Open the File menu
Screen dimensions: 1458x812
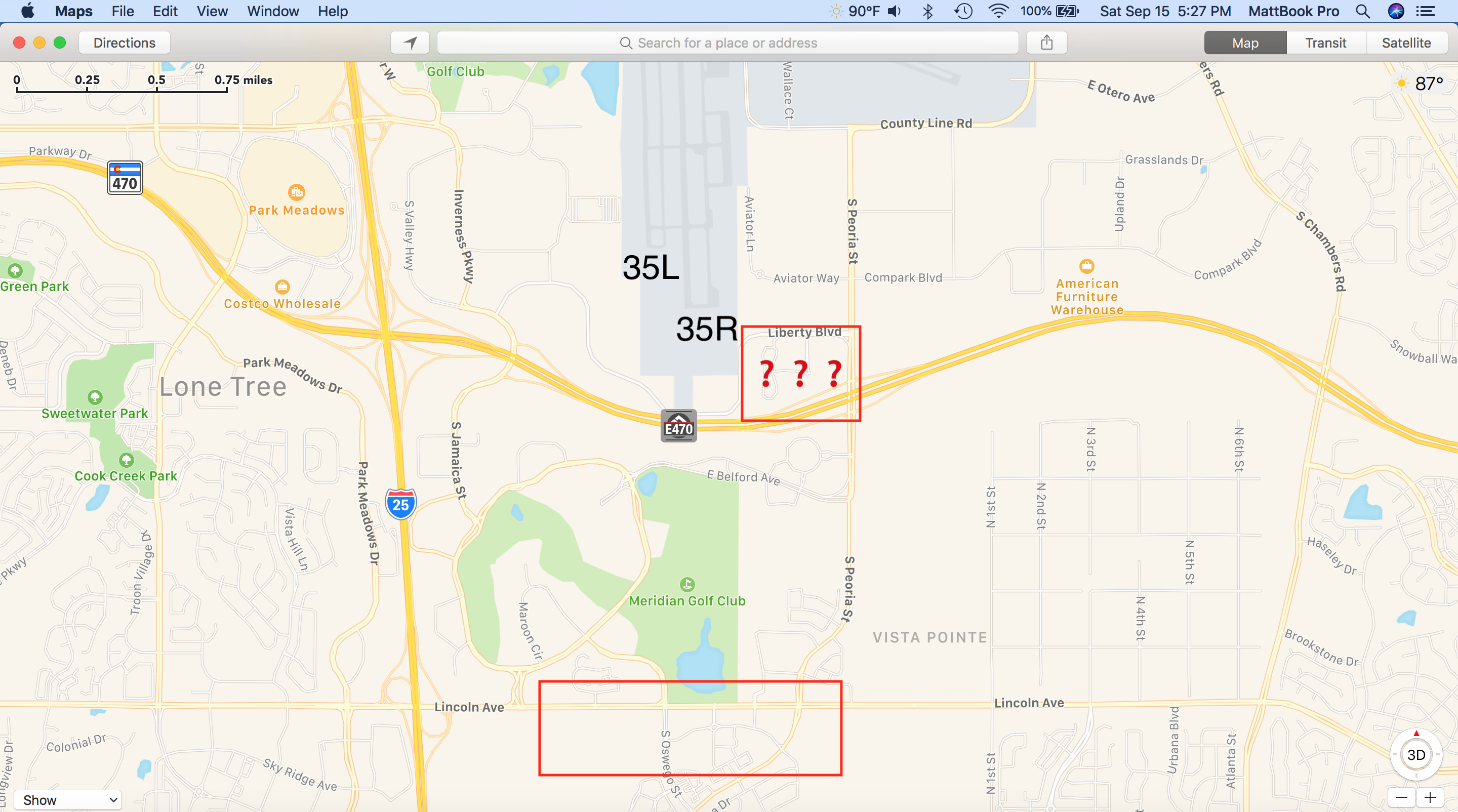pos(122,11)
